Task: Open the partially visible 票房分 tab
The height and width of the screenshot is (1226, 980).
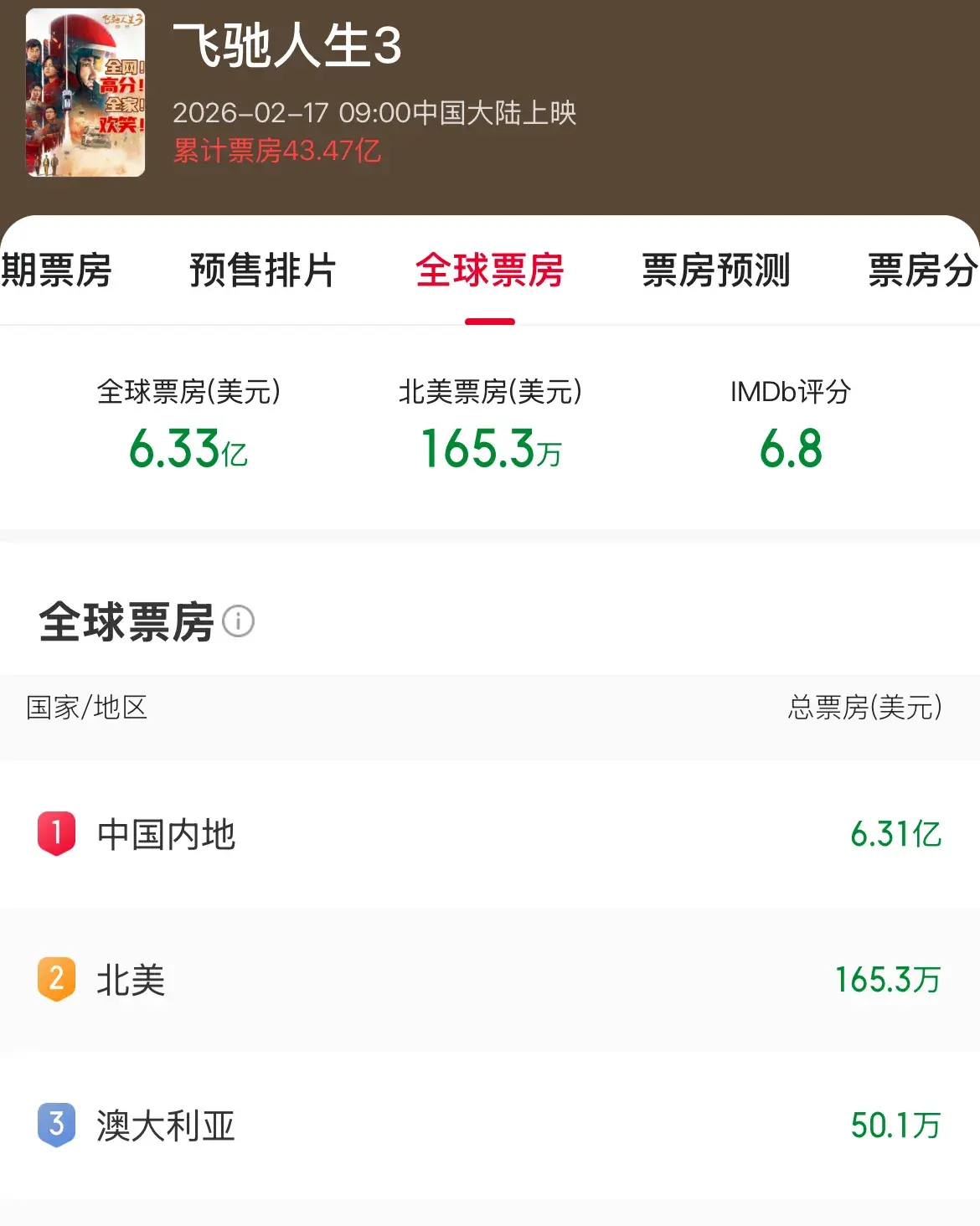Action: click(x=922, y=270)
